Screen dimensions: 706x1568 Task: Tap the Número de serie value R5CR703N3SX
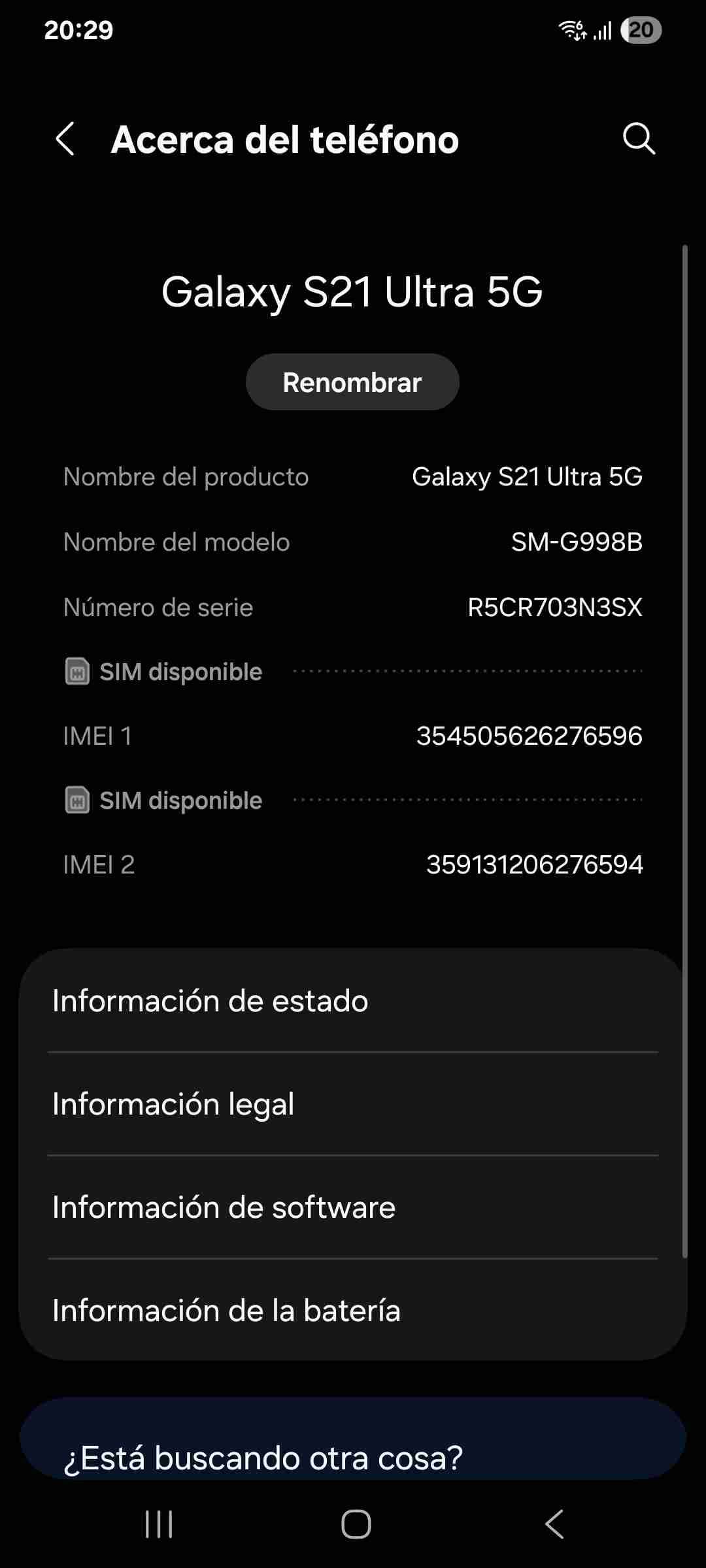pyautogui.click(x=556, y=607)
